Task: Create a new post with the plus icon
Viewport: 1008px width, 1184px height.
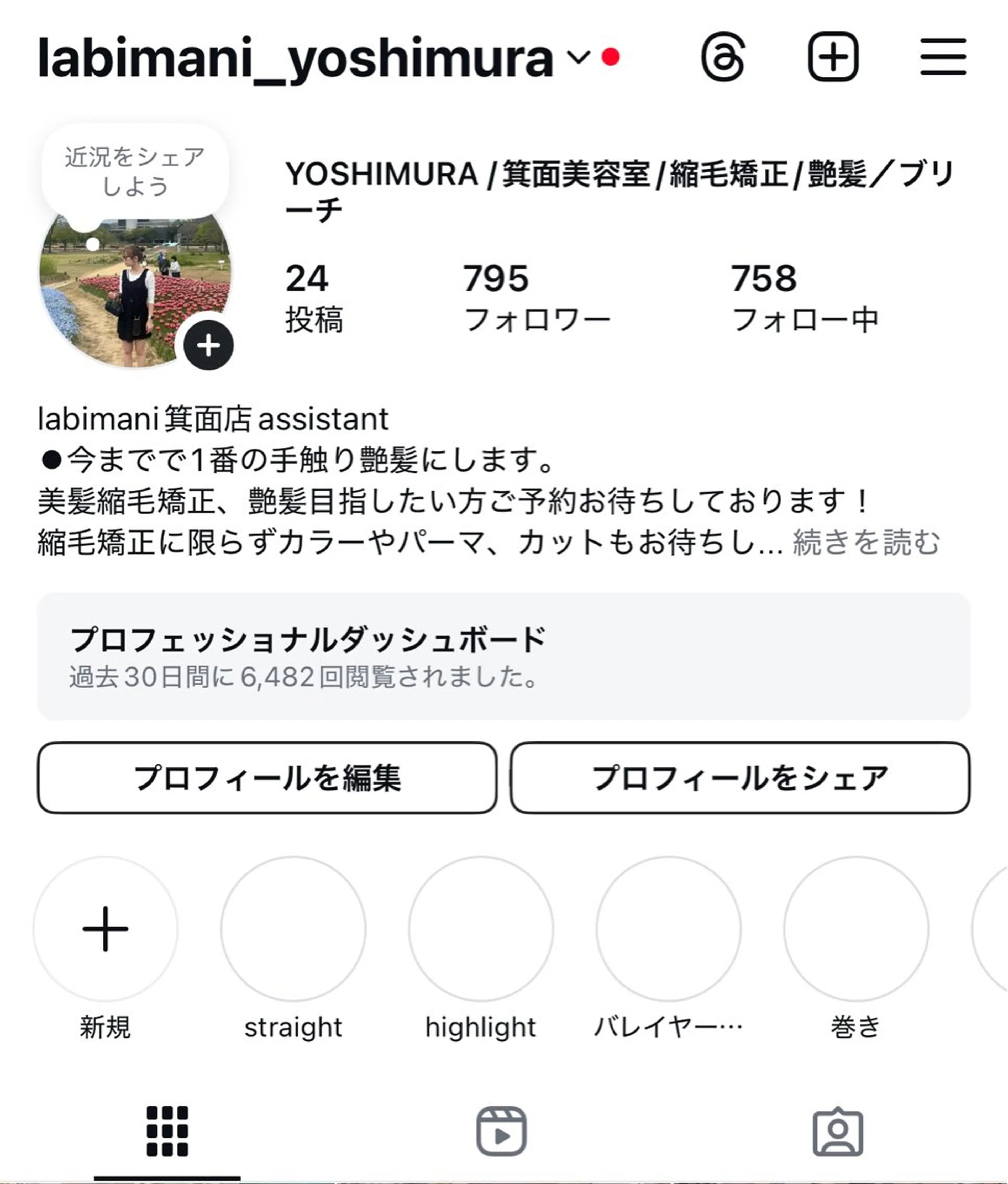Action: click(x=833, y=57)
